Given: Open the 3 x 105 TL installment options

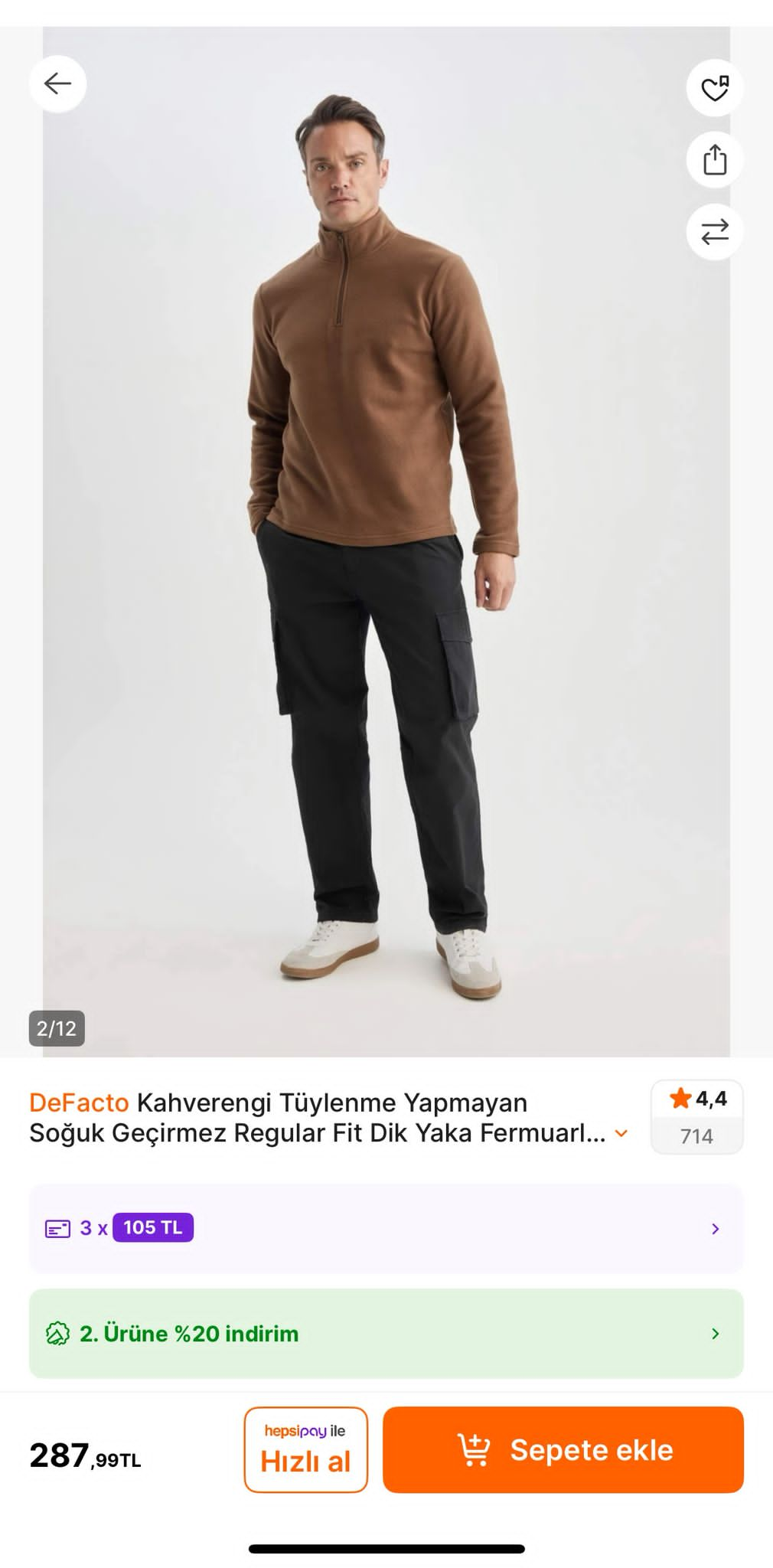Looking at the screenshot, I should click(386, 1228).
